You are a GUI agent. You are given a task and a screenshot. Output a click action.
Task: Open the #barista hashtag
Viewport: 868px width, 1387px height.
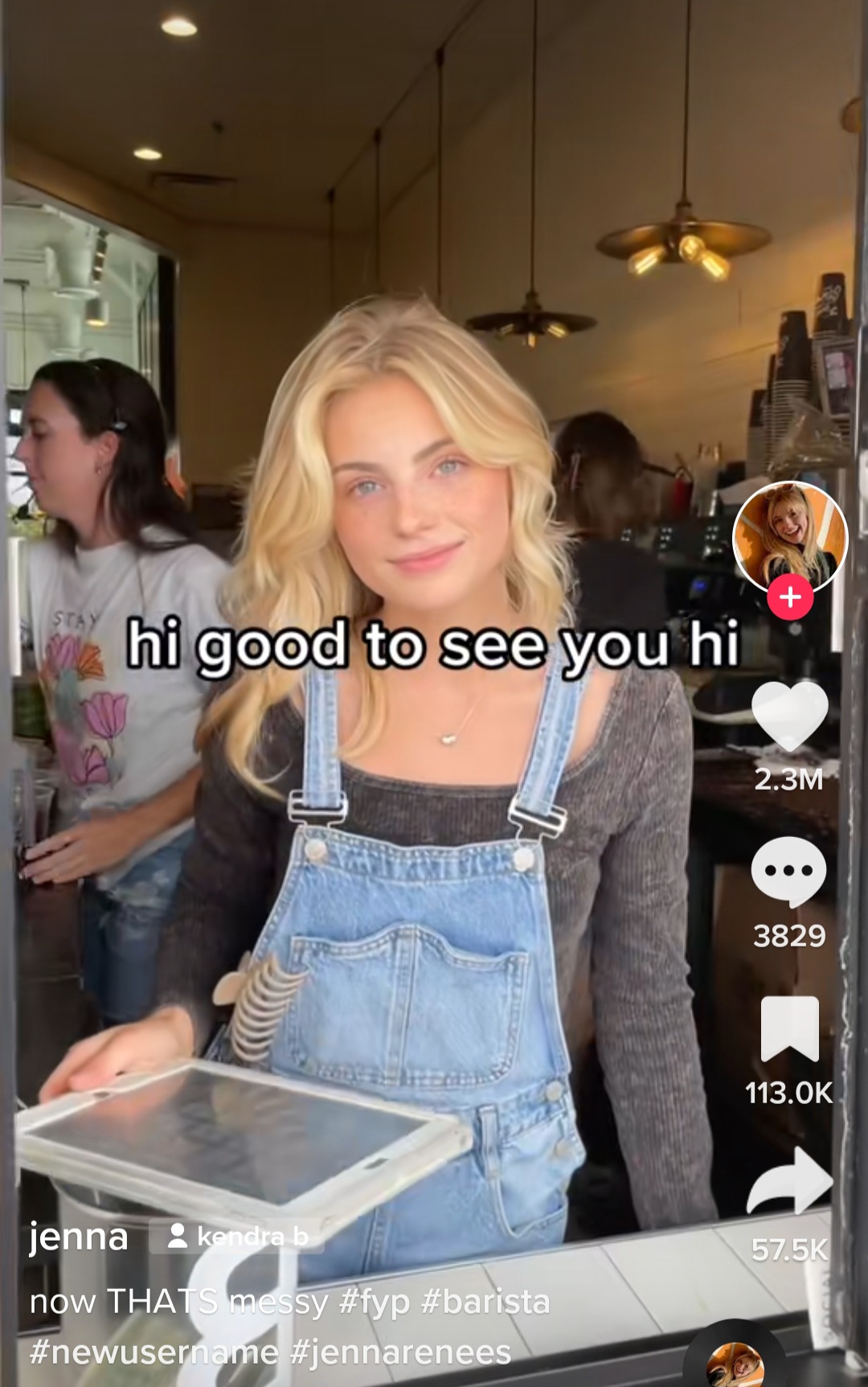click(485, 1302)
